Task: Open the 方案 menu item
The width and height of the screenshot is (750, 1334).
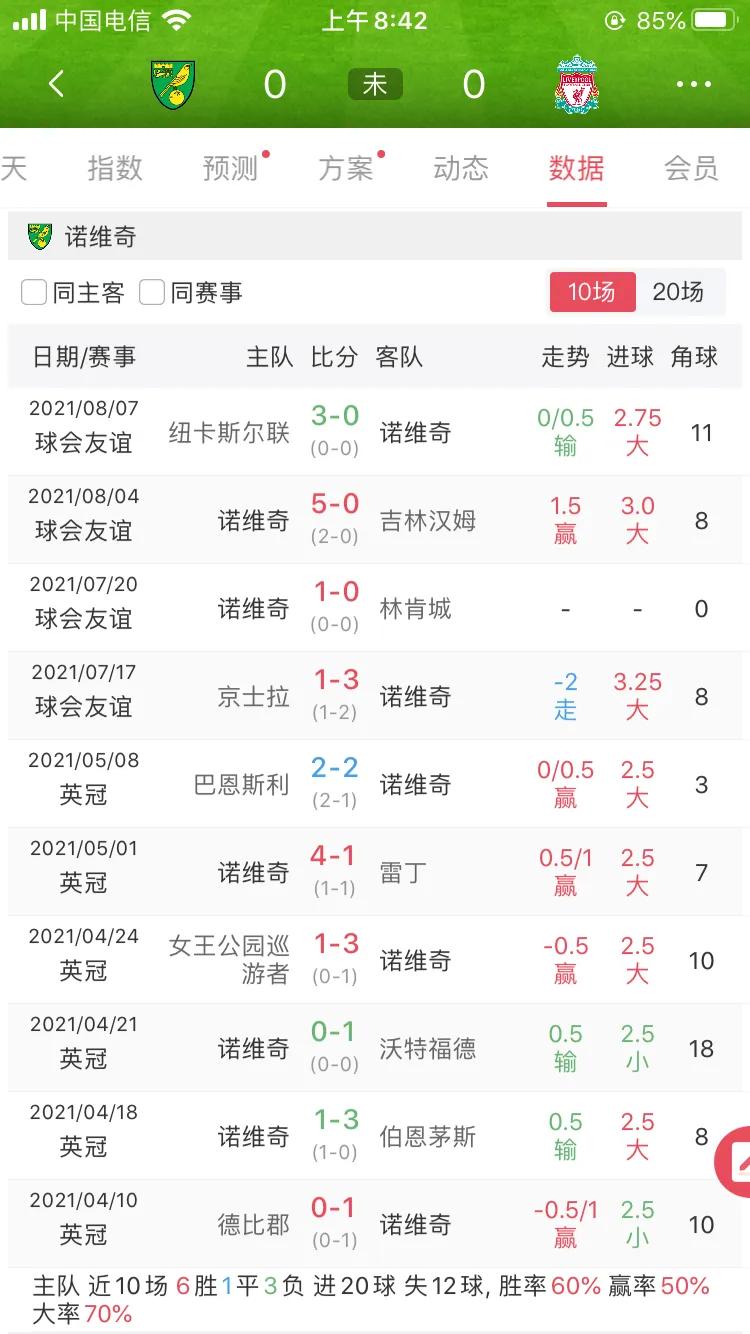Action: 346,170
